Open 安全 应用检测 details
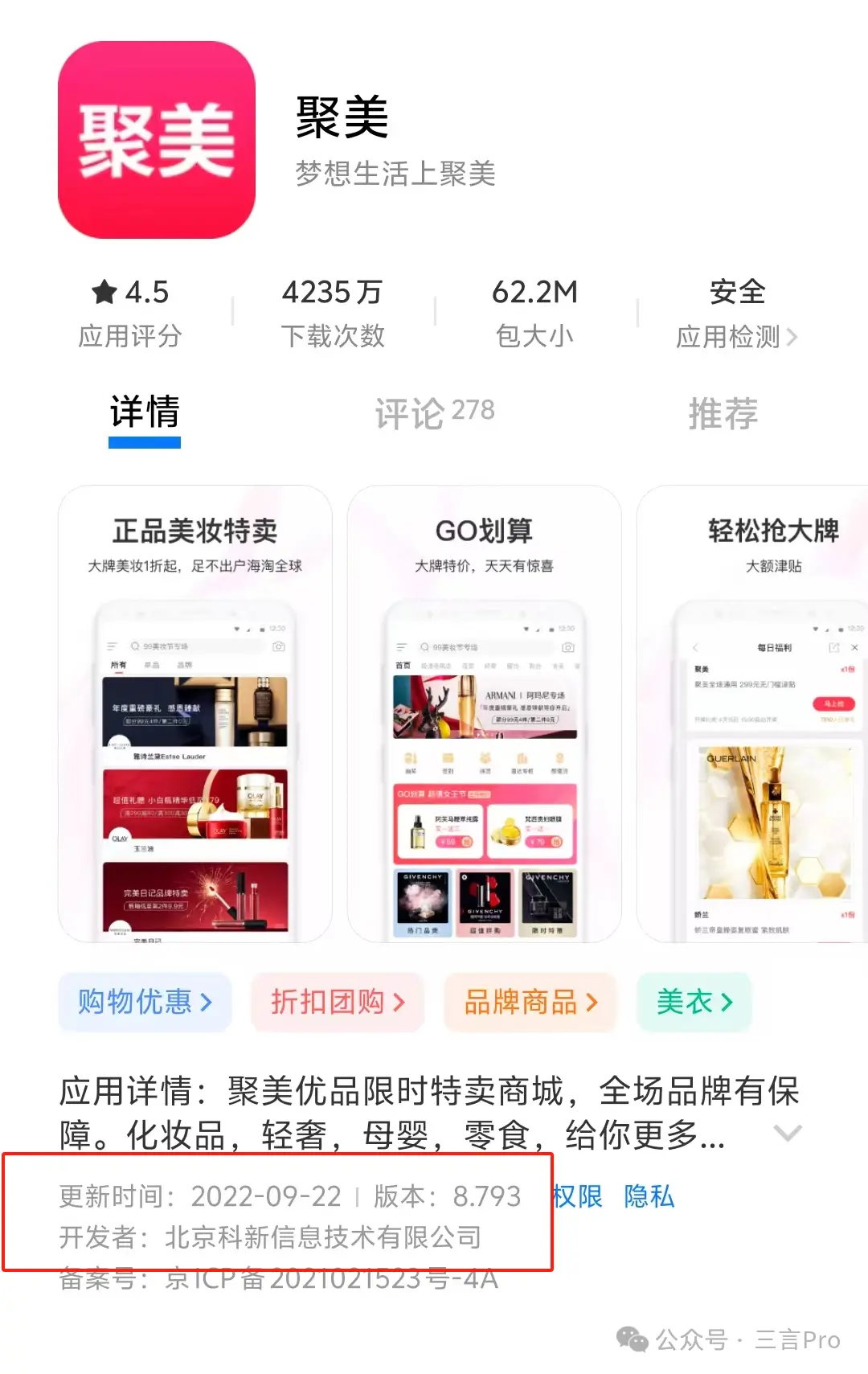The image size is (868, 1374). [x=736, y=314]
